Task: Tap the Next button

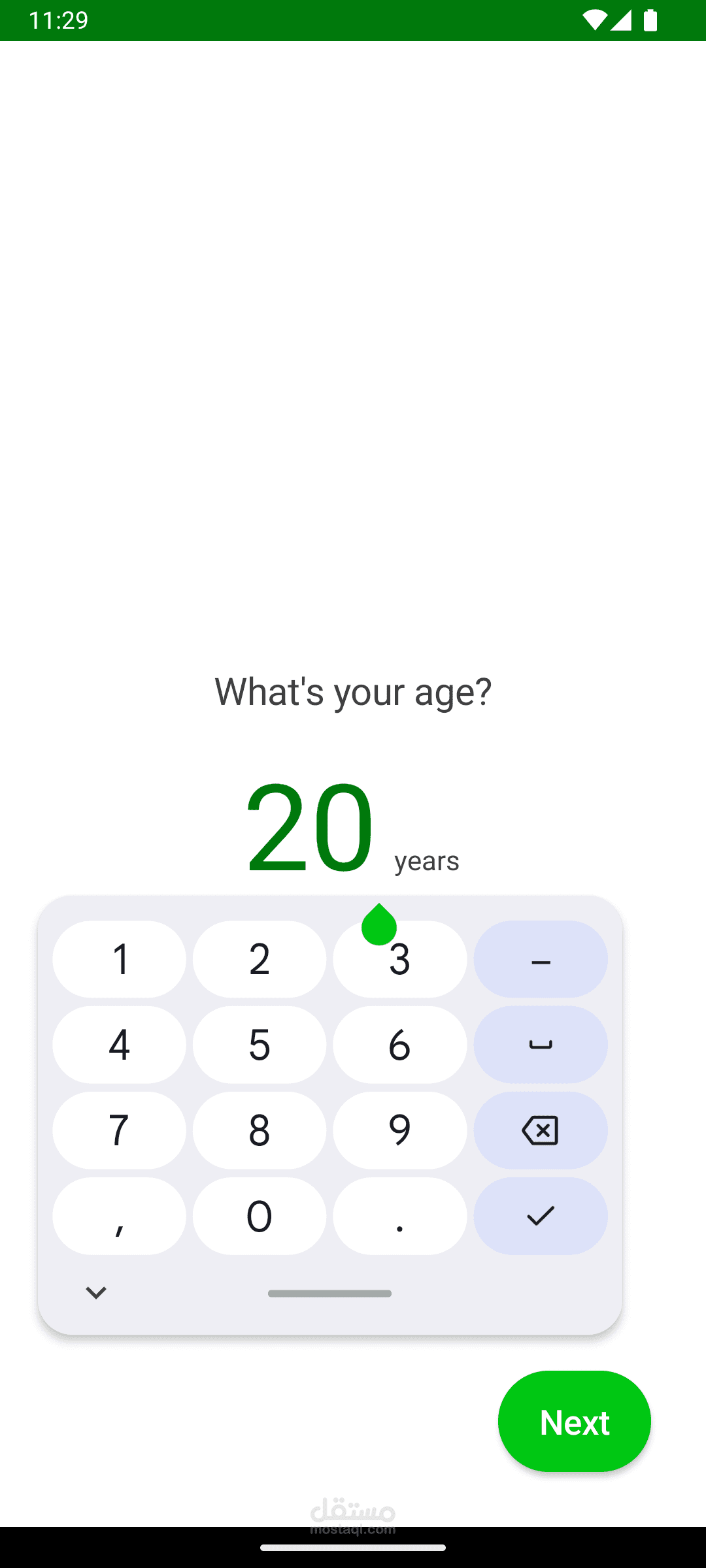Action: click(574, 1421)
